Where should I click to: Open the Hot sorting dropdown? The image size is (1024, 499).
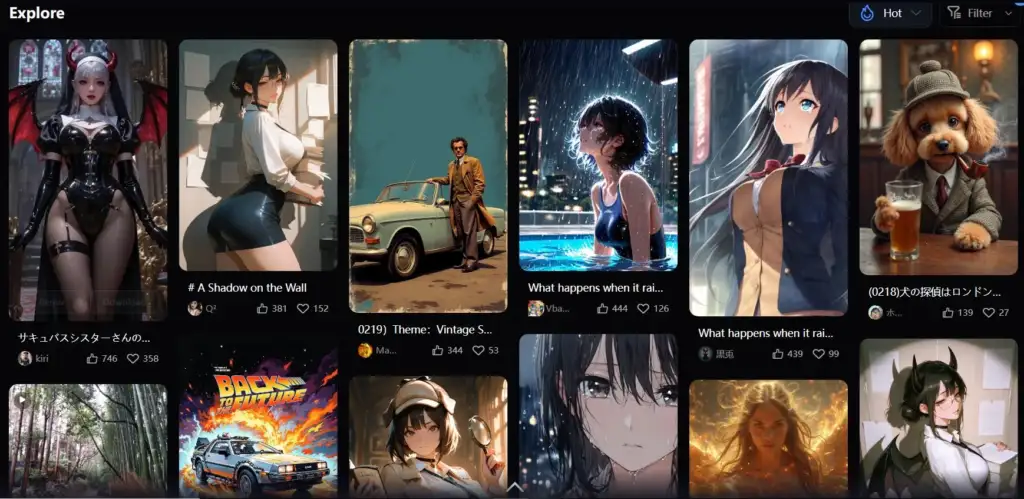(891, 14)
